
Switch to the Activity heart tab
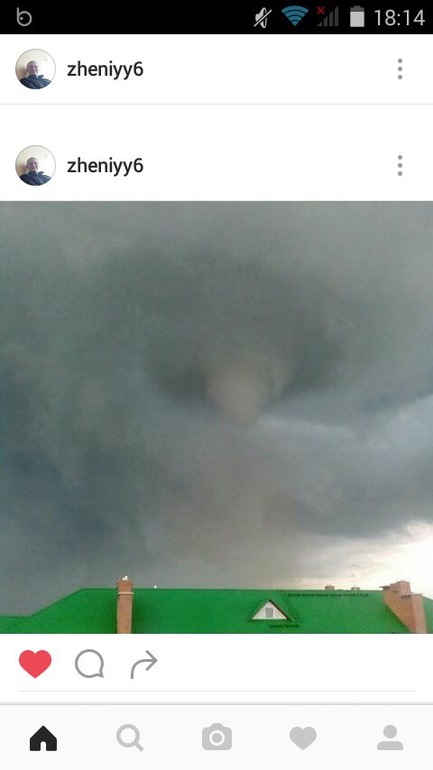click(x=303, y=738)
